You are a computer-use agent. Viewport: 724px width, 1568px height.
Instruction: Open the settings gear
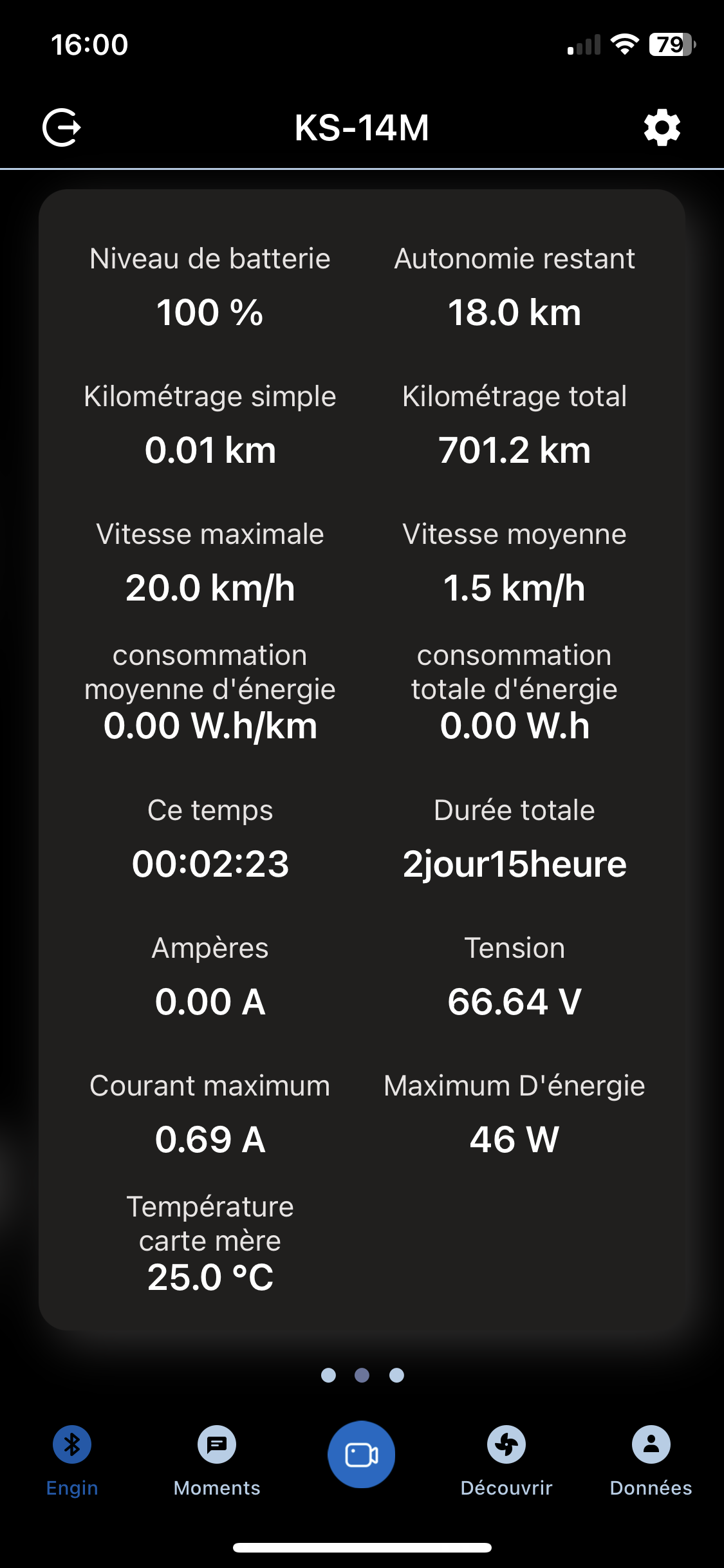tap(662, 127)
